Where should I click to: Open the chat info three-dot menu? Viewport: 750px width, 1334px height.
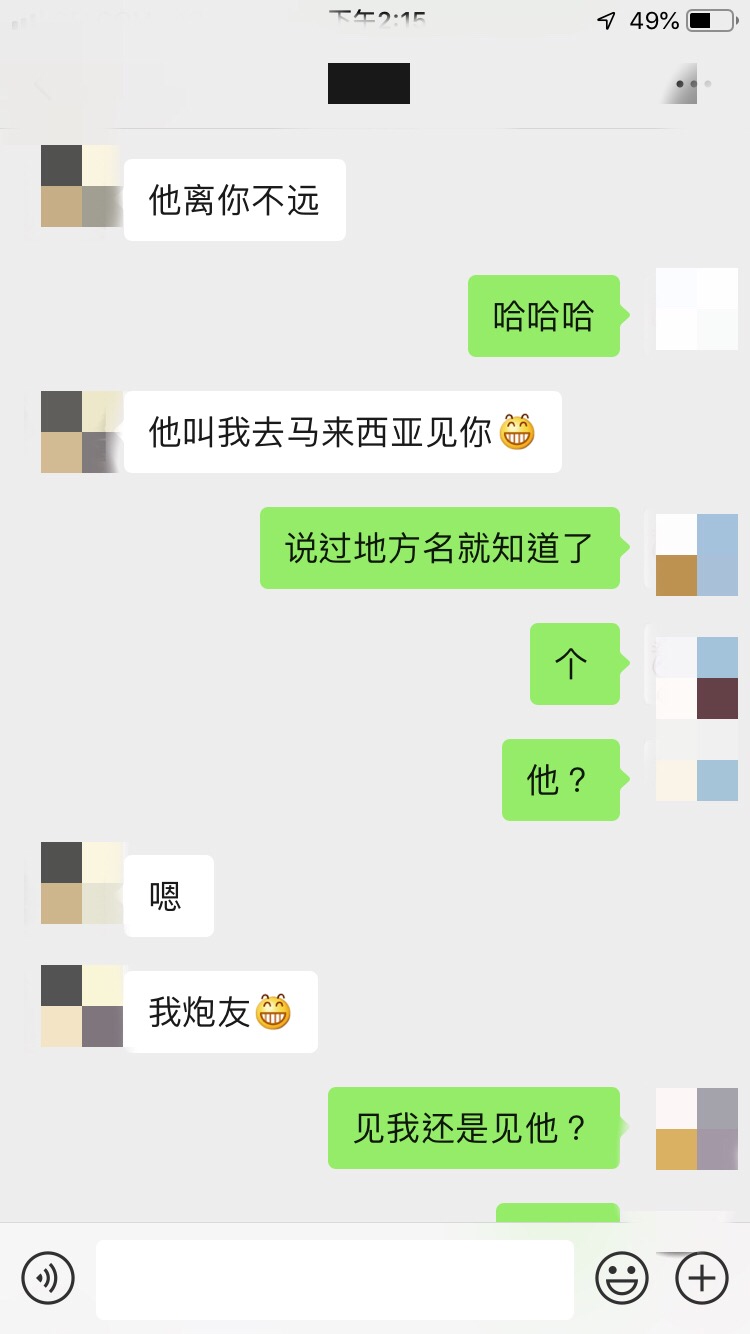click(692, 84)
